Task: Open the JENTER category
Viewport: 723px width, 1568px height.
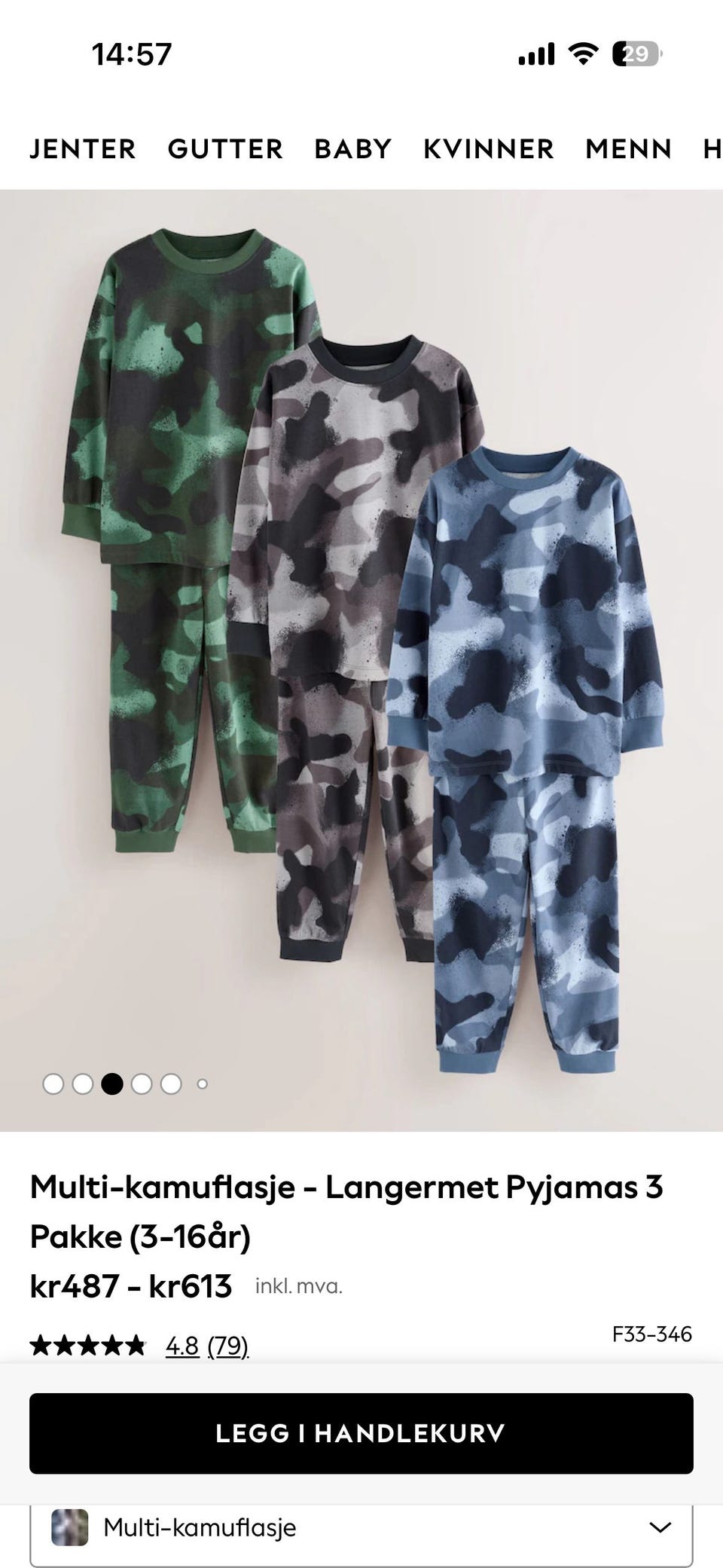Action: pos(83,149)
